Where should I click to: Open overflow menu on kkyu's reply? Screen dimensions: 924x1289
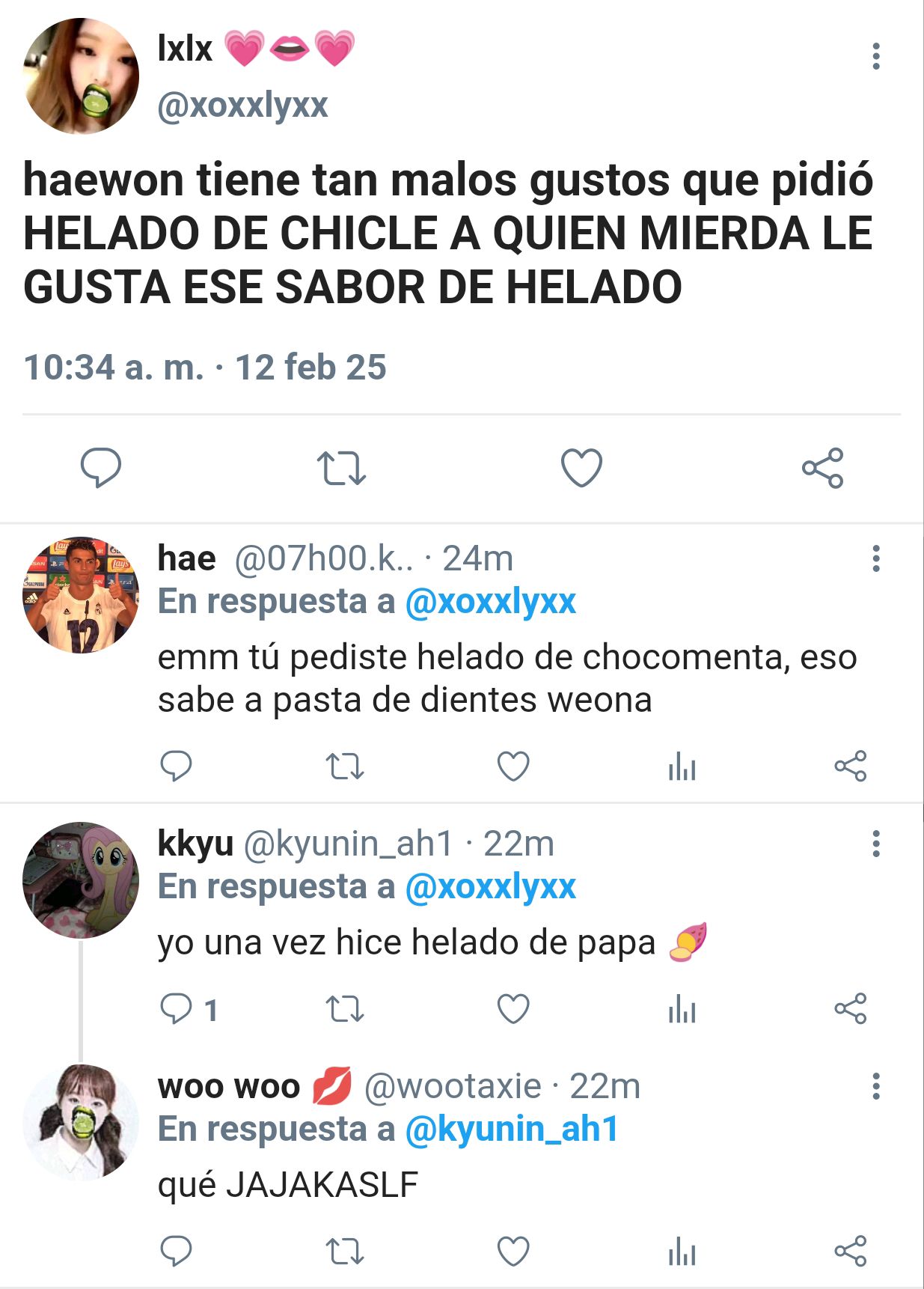pos(875,844)
